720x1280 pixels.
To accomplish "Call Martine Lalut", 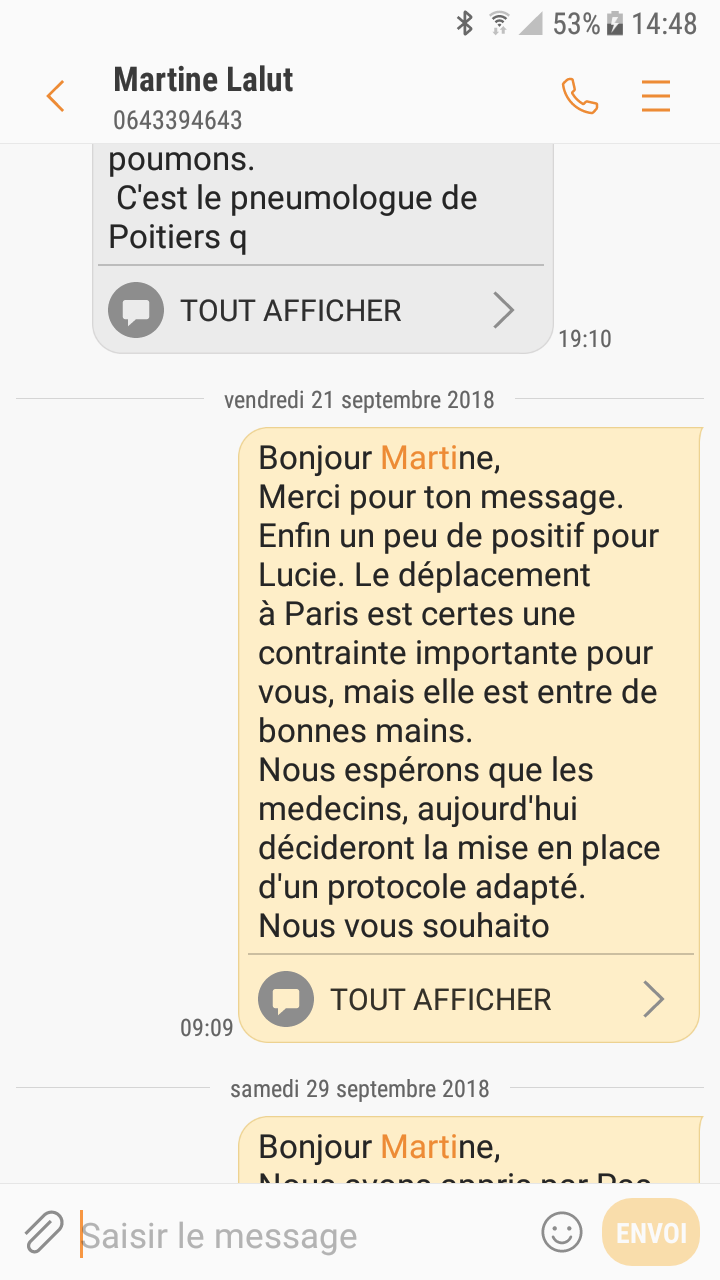I will [580, 96].
